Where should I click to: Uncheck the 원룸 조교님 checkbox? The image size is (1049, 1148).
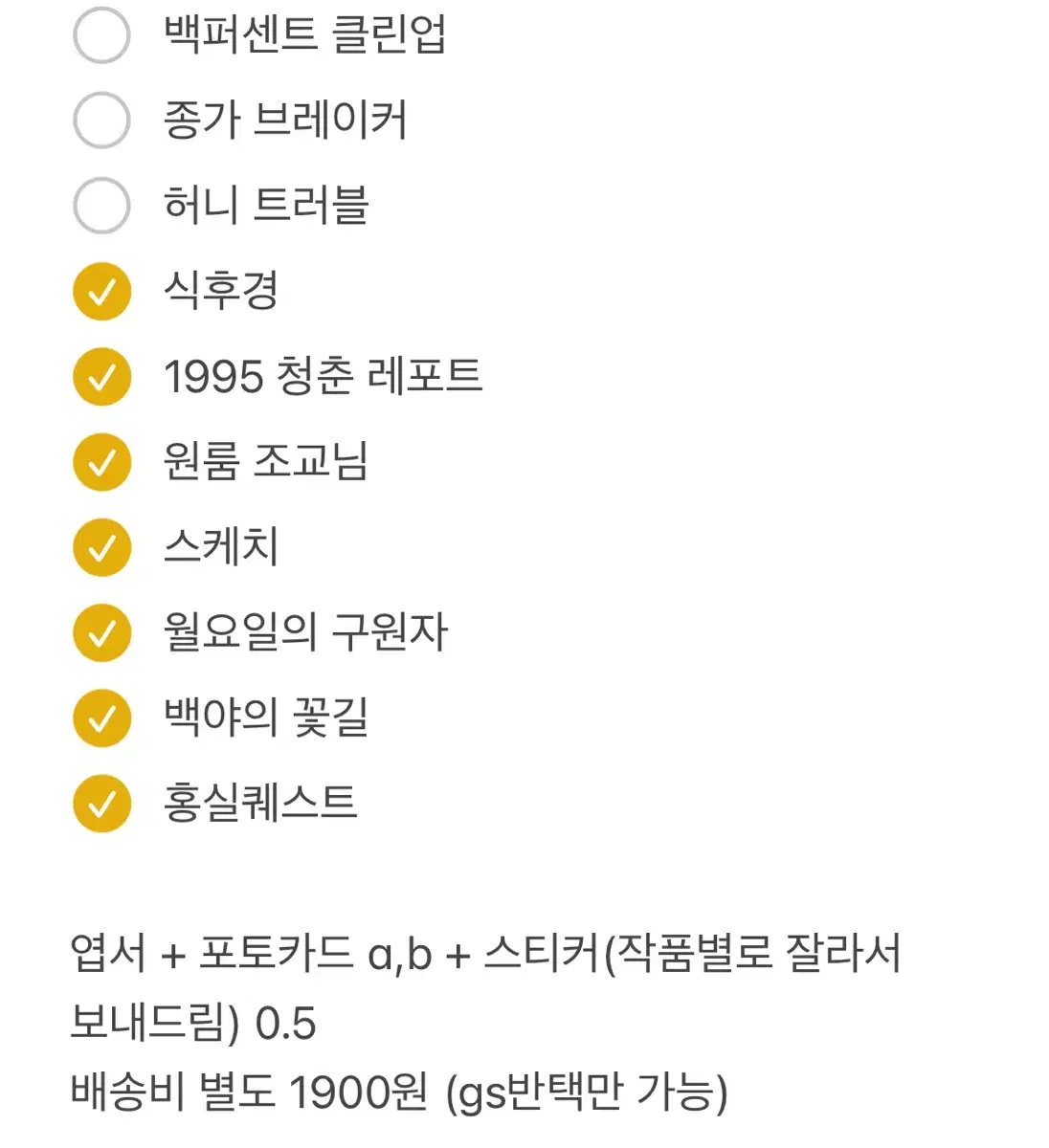100,461
